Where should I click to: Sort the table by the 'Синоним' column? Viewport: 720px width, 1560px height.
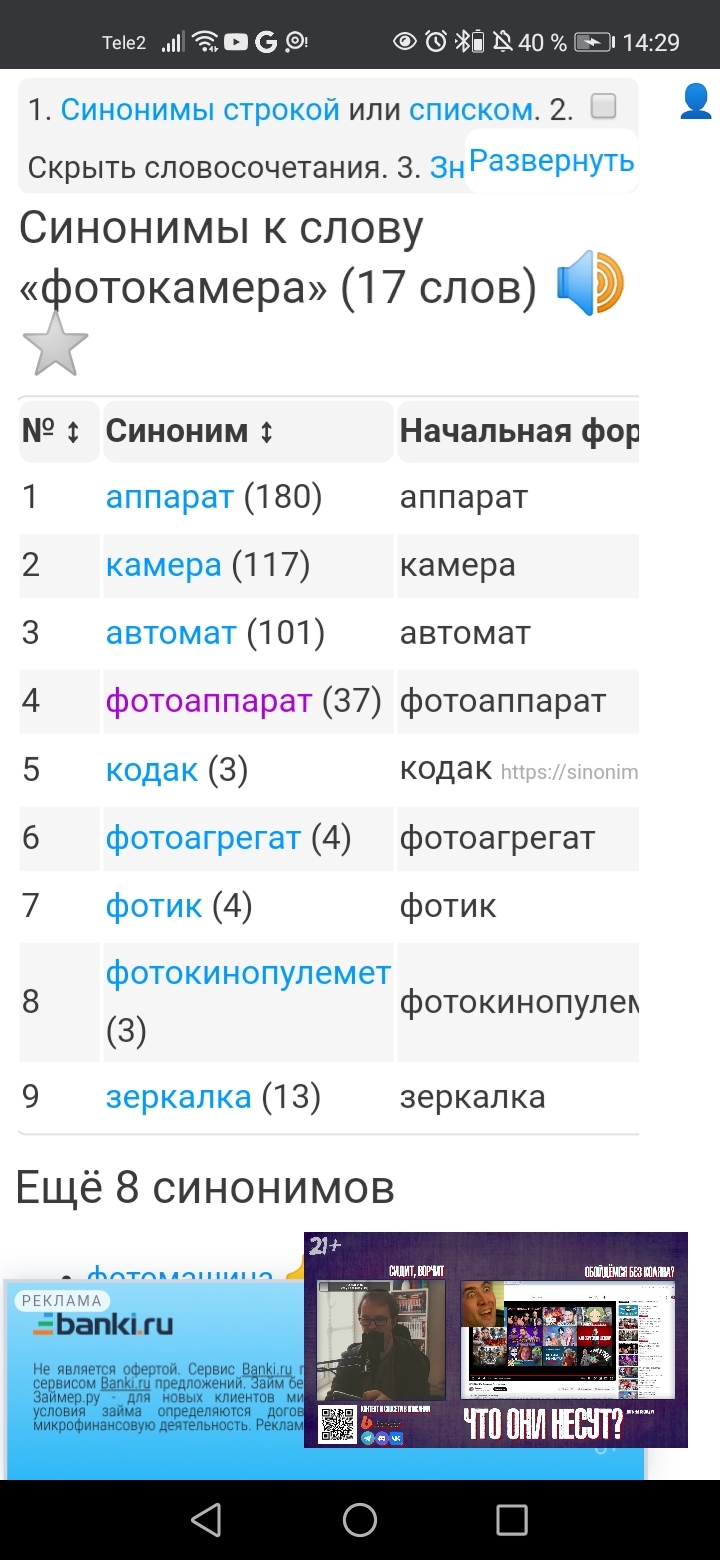point(189,432)
